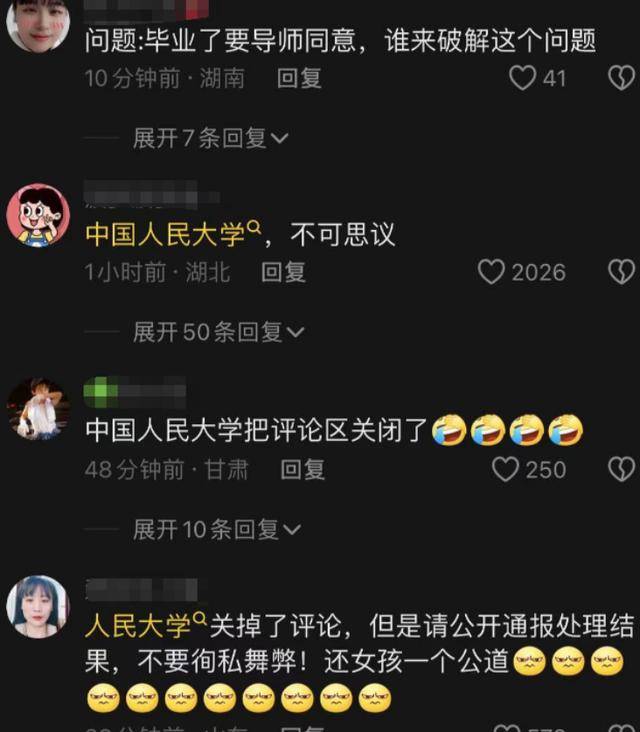Like the comment from 甘肃 with 250 likes
The height and width of the screenshot is (732, 640).
click(507, 469)
